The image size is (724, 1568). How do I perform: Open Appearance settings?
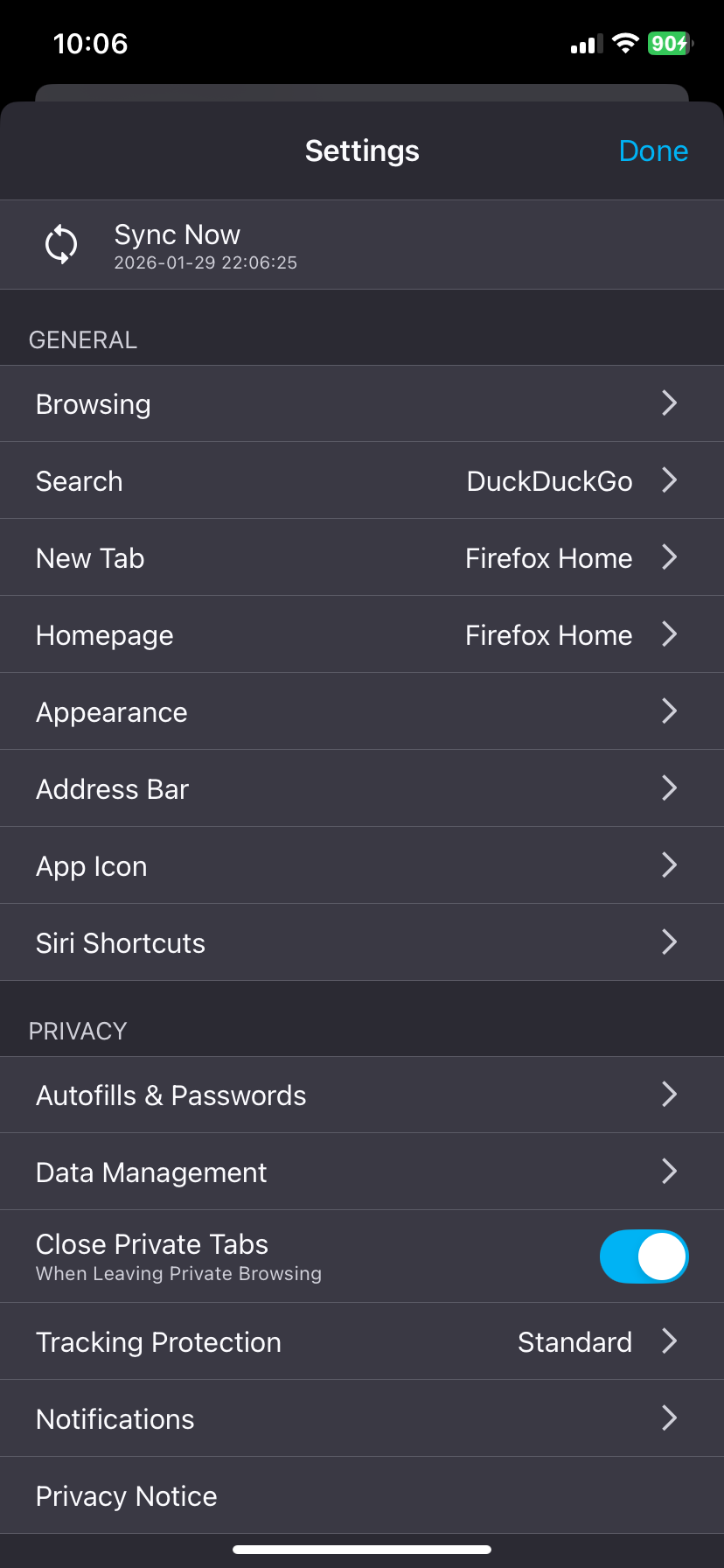coord(362,712)
